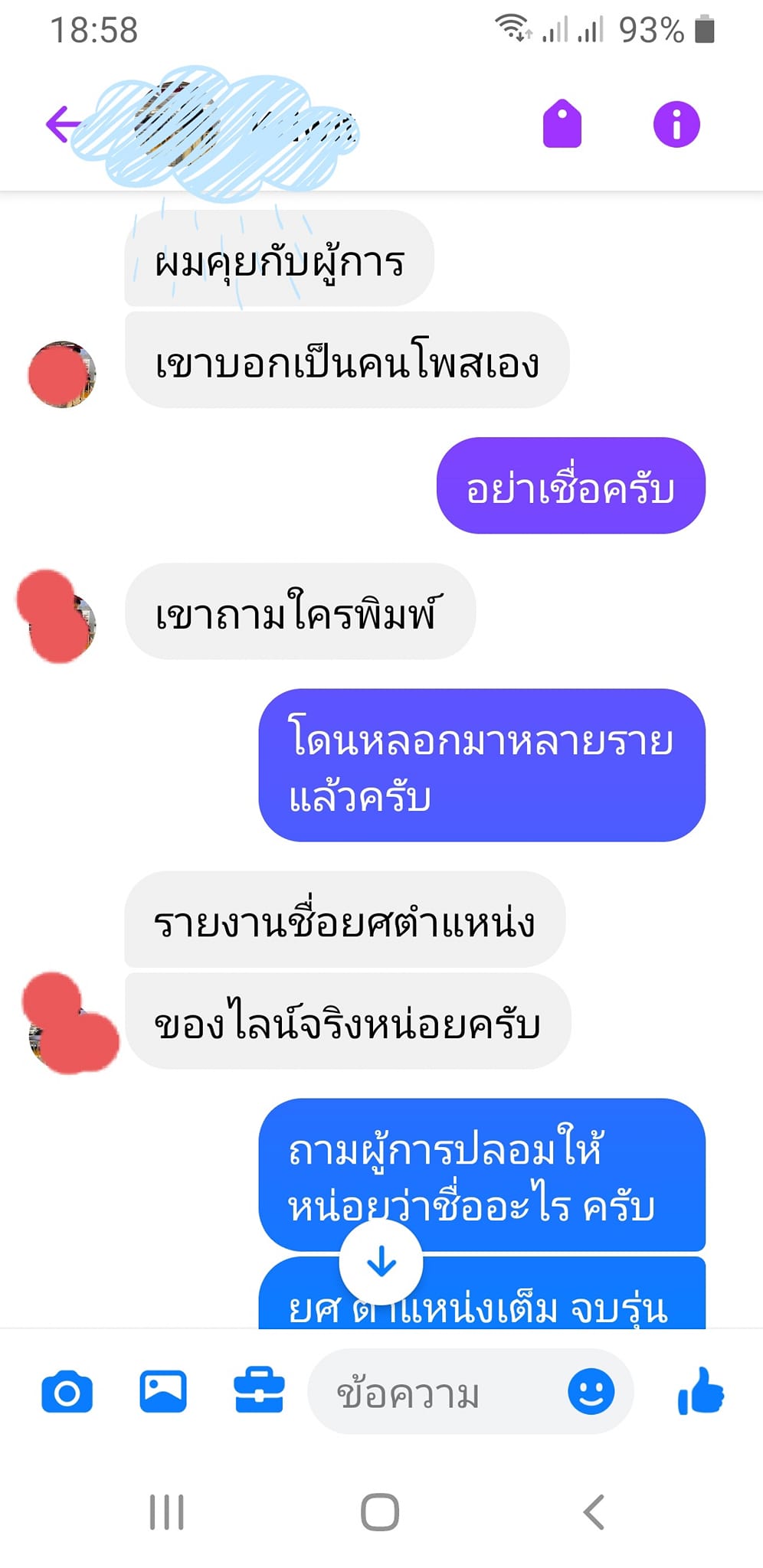Go to the home screen
Viewport: 763px width, 1568px height.
tap(380, 1512)
